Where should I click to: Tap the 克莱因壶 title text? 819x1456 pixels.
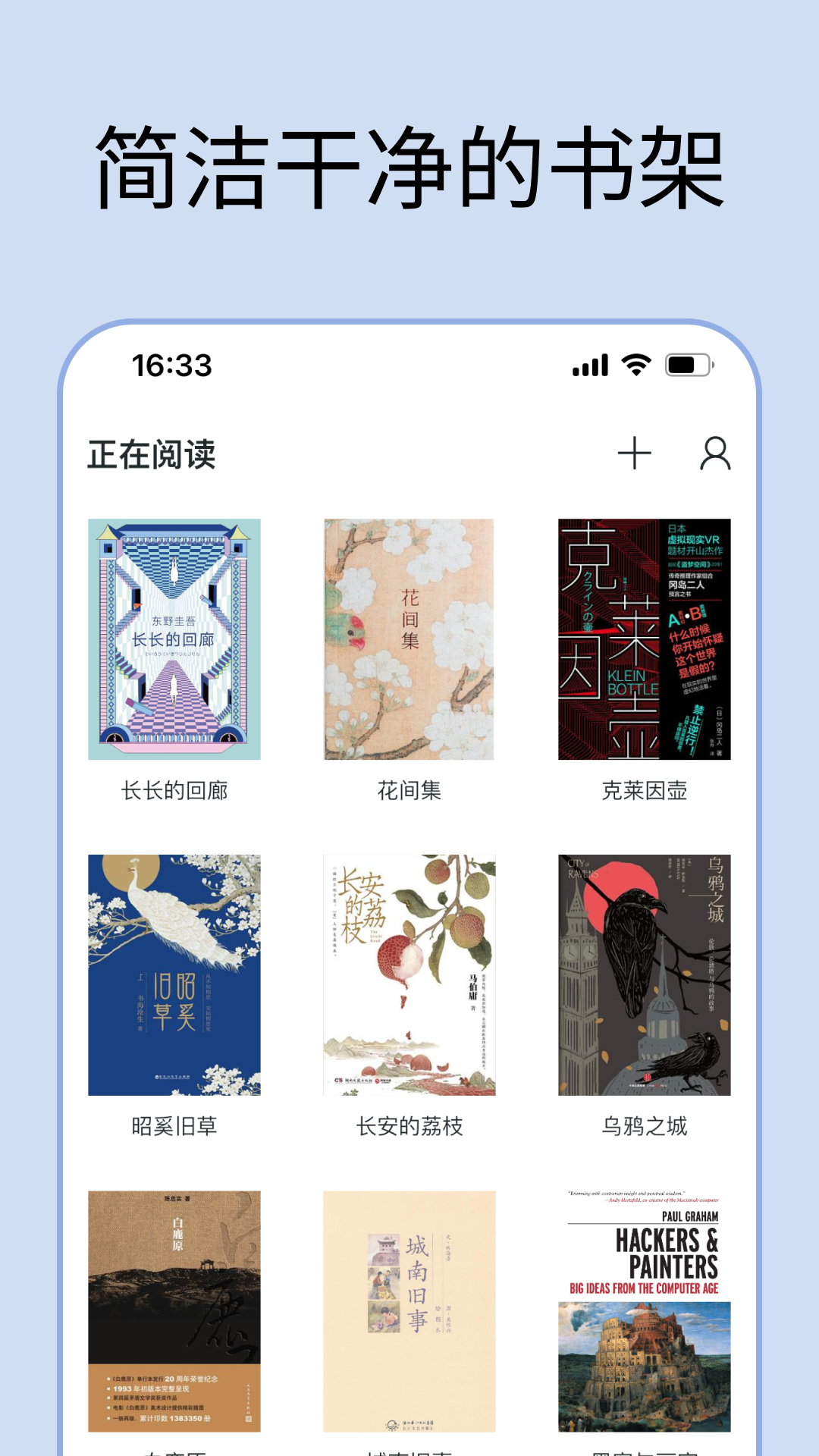(x=643, y=790)
